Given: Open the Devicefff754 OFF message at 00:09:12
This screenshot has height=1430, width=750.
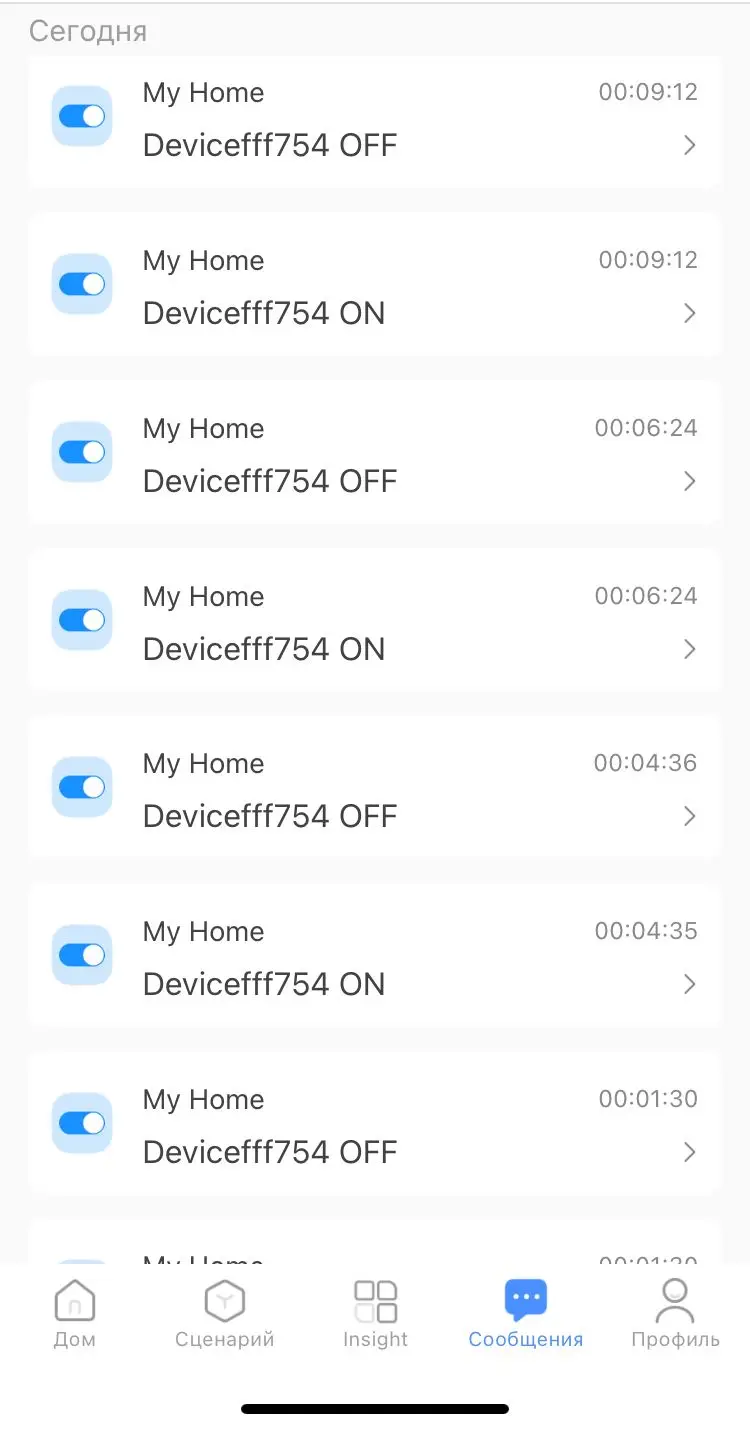Looking at the screenshot, I should (375, 120).
